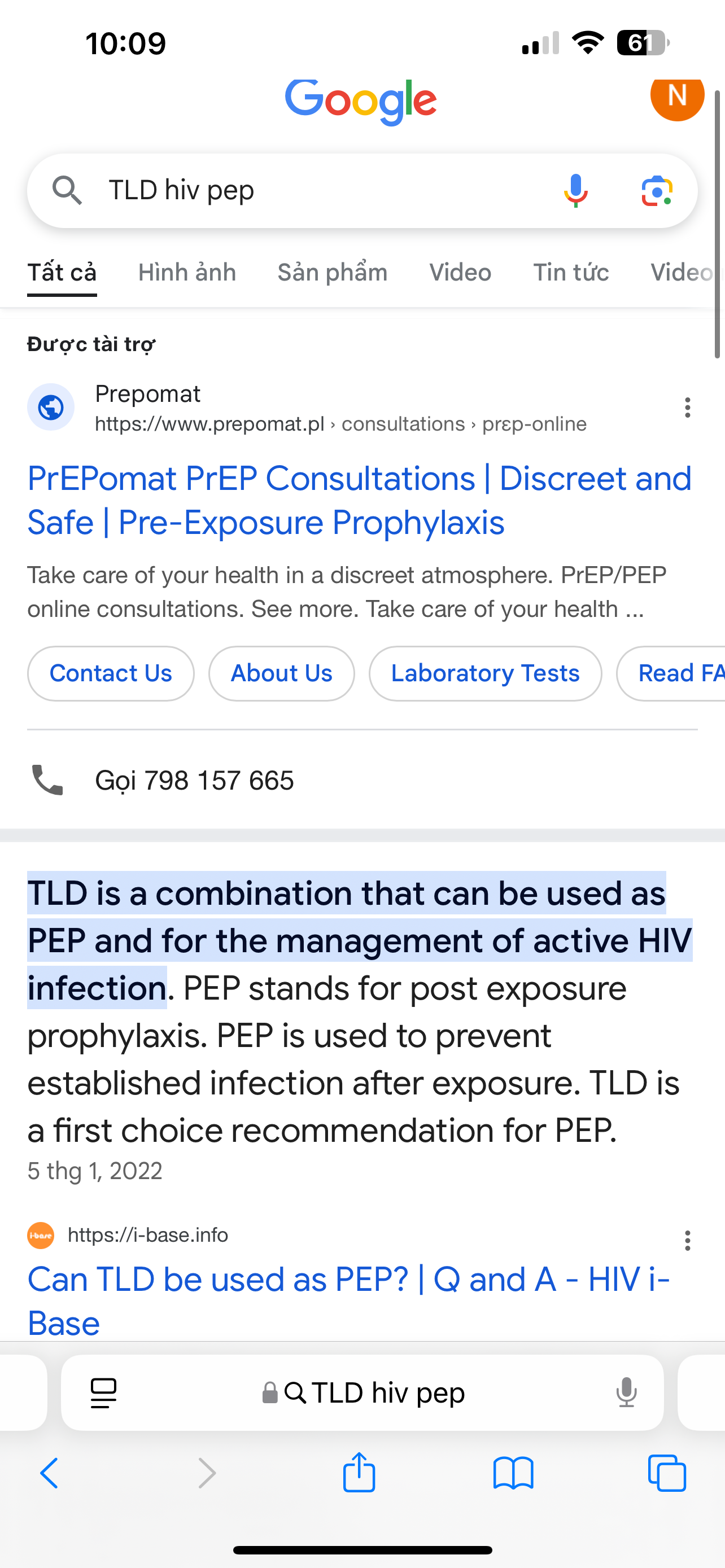The width and height of the screenshot is (725, 1568).
Task: Select the Laboratory Tests chip
Action: click(485, 673)
